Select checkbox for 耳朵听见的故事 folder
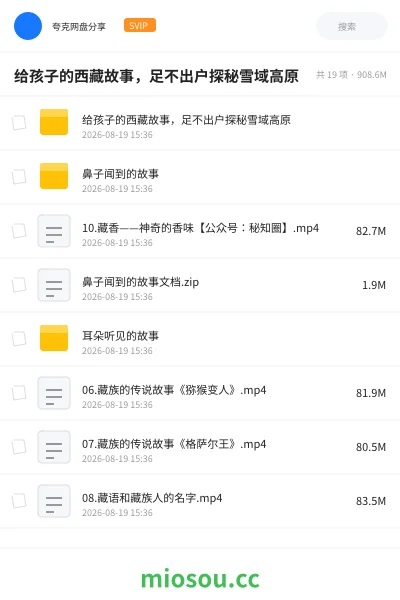This screenshot has height=600, width=400. [x=19, y=339]
